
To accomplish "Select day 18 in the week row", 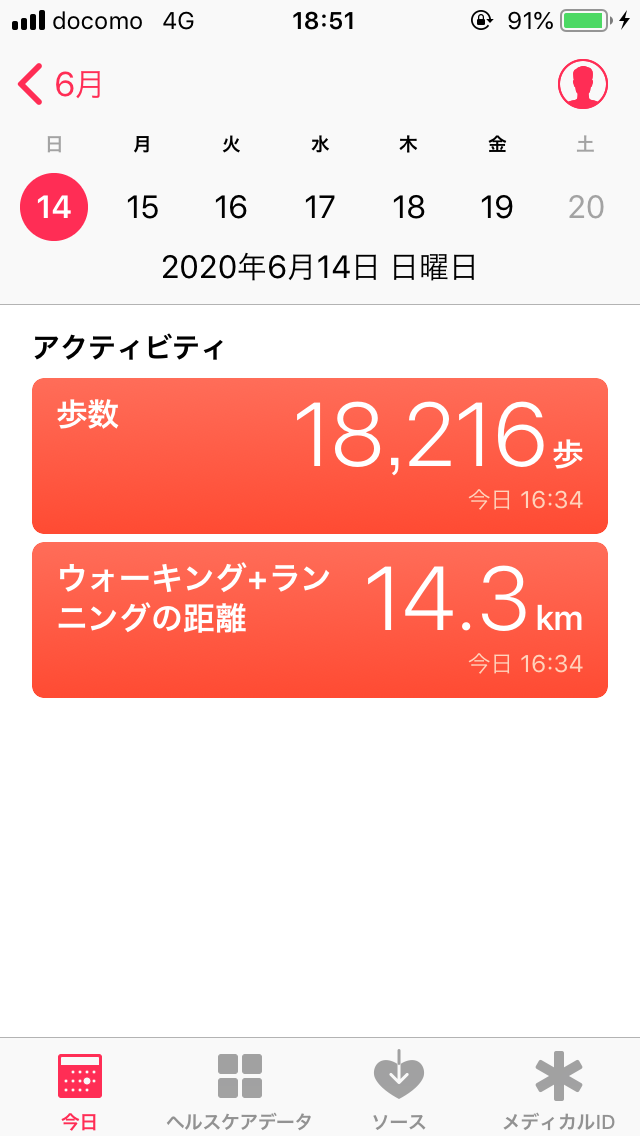I will pyautogui.click(x=408, y=207).
